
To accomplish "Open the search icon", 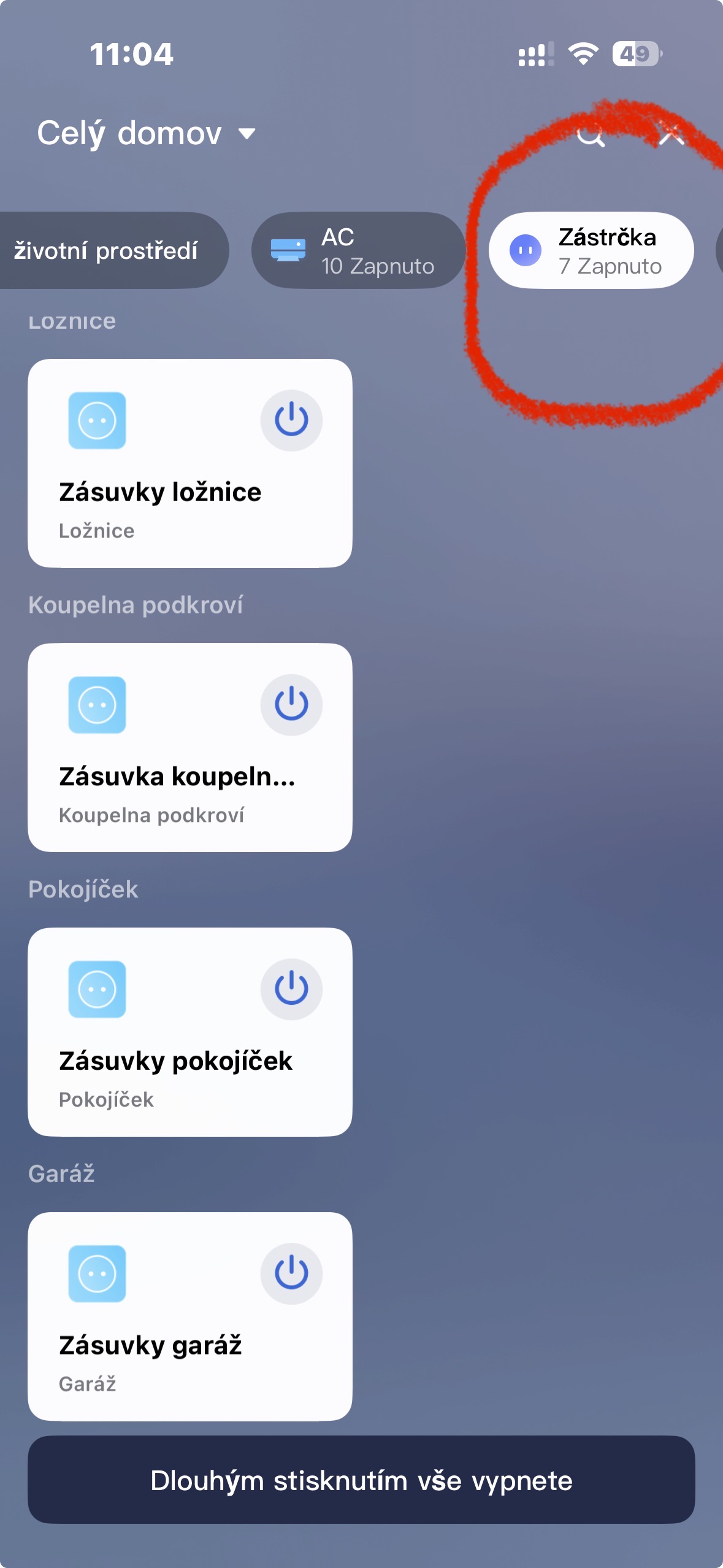I will pos(591,136).
